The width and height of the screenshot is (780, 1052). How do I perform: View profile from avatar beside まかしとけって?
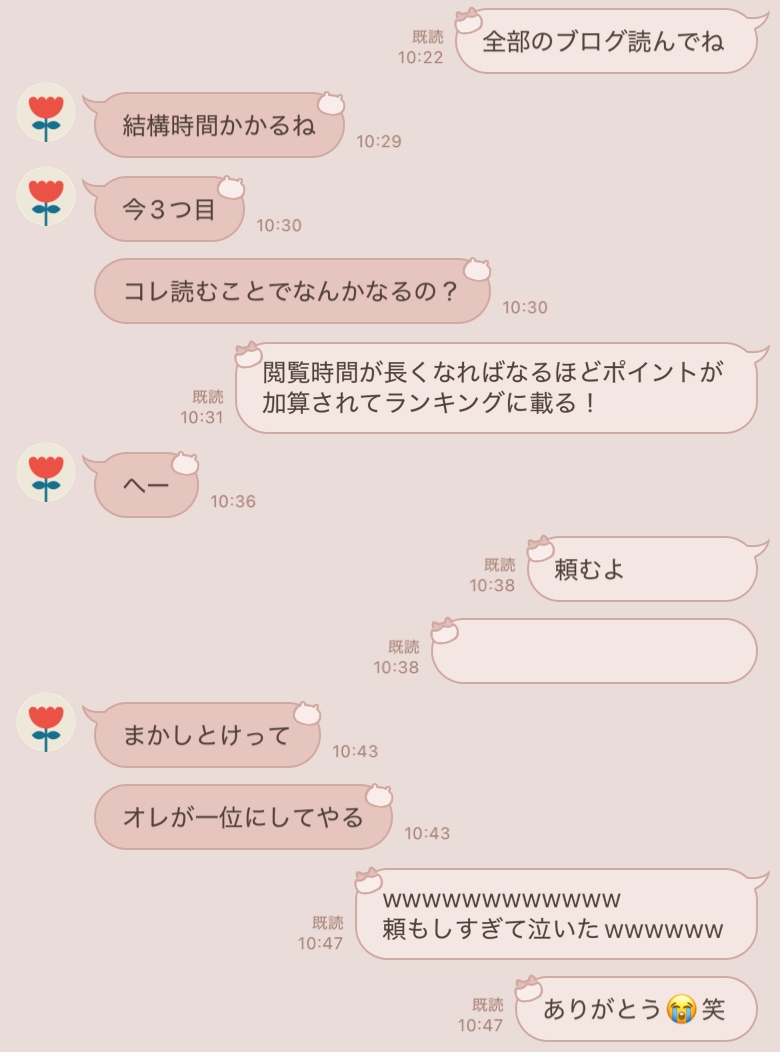coord(46,723)
